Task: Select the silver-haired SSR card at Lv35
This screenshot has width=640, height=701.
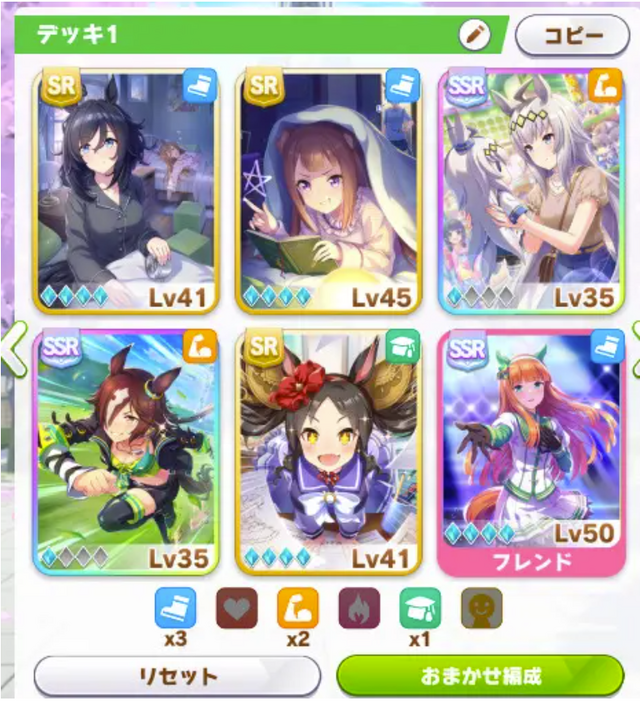Action: (x=530, y=190)
